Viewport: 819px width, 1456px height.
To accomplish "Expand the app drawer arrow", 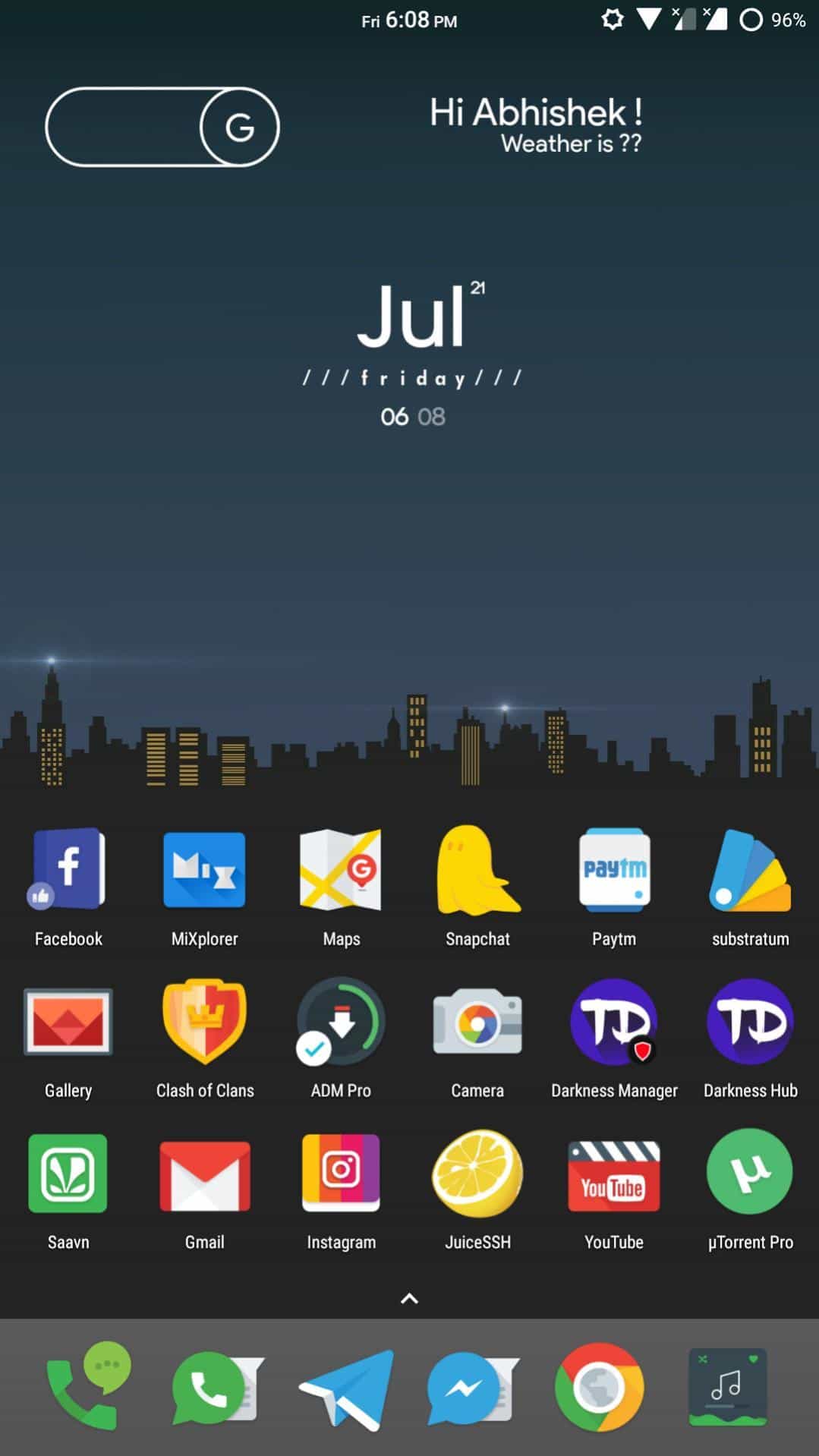I will tap(409, 1298).
